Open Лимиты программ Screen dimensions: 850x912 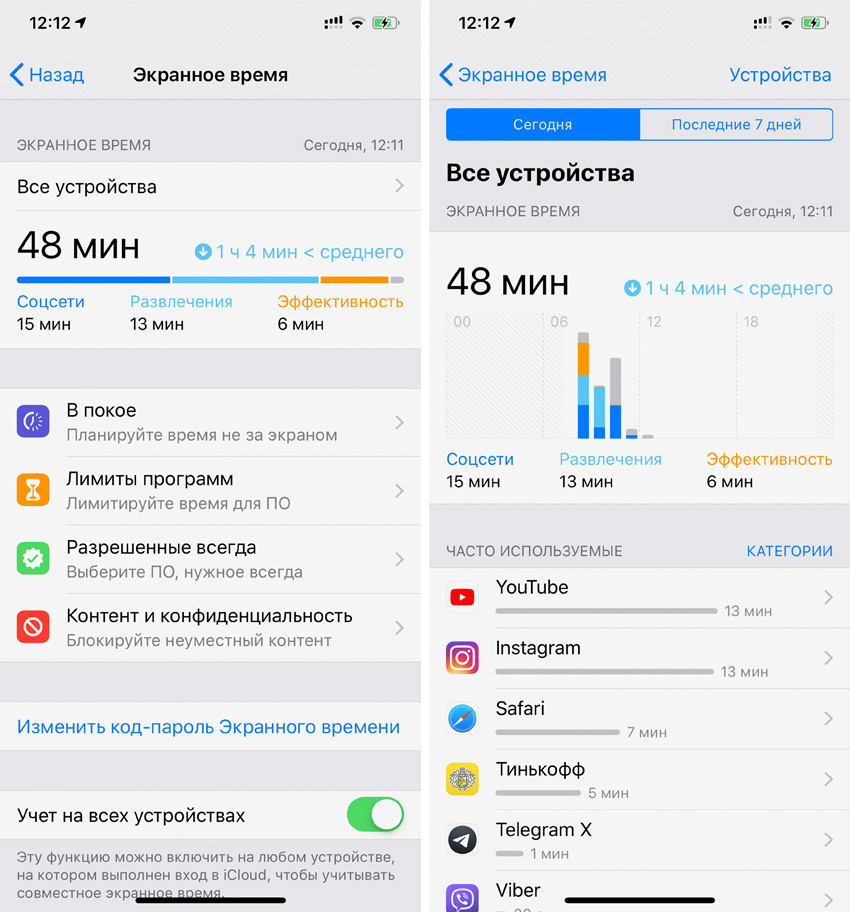210,491
